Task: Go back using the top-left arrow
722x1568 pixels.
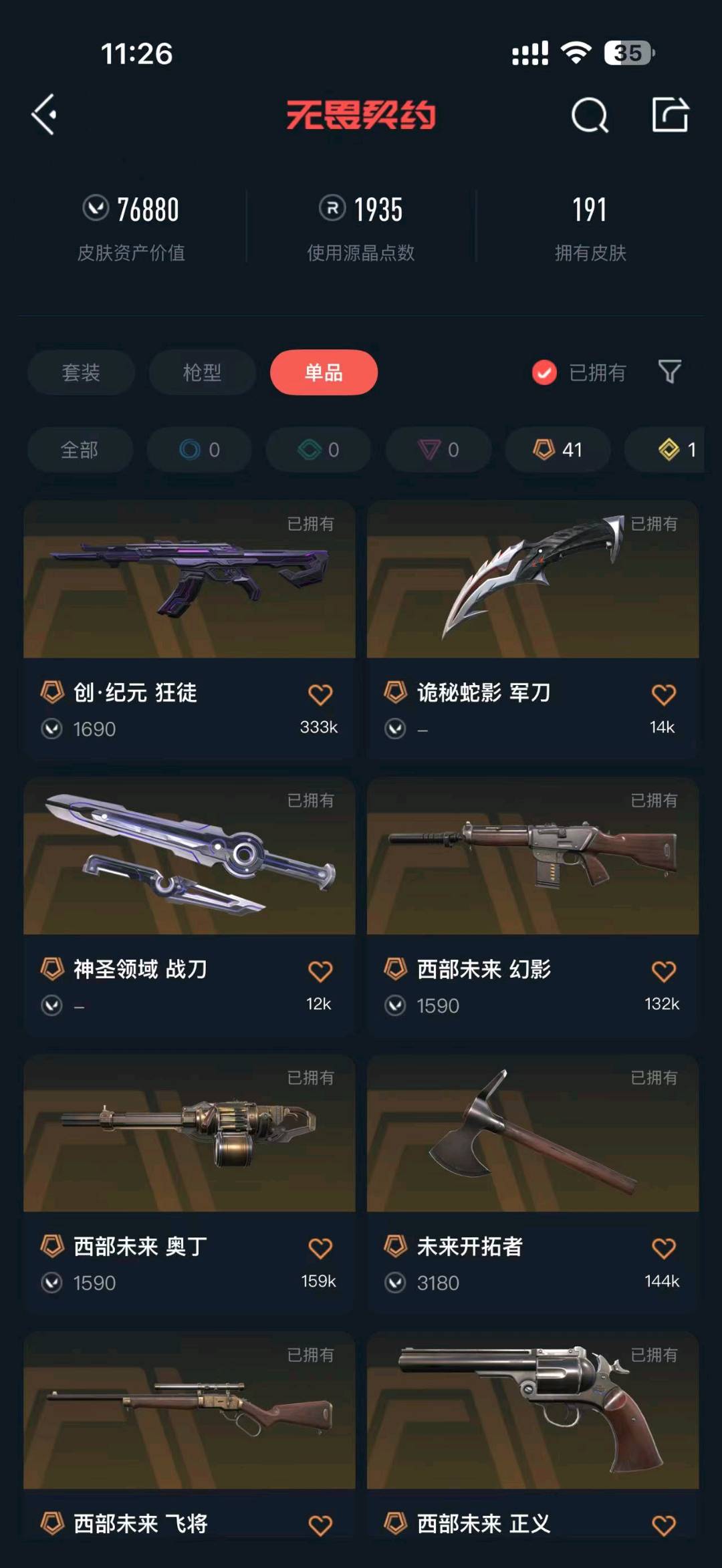Action: click(44, 115)
